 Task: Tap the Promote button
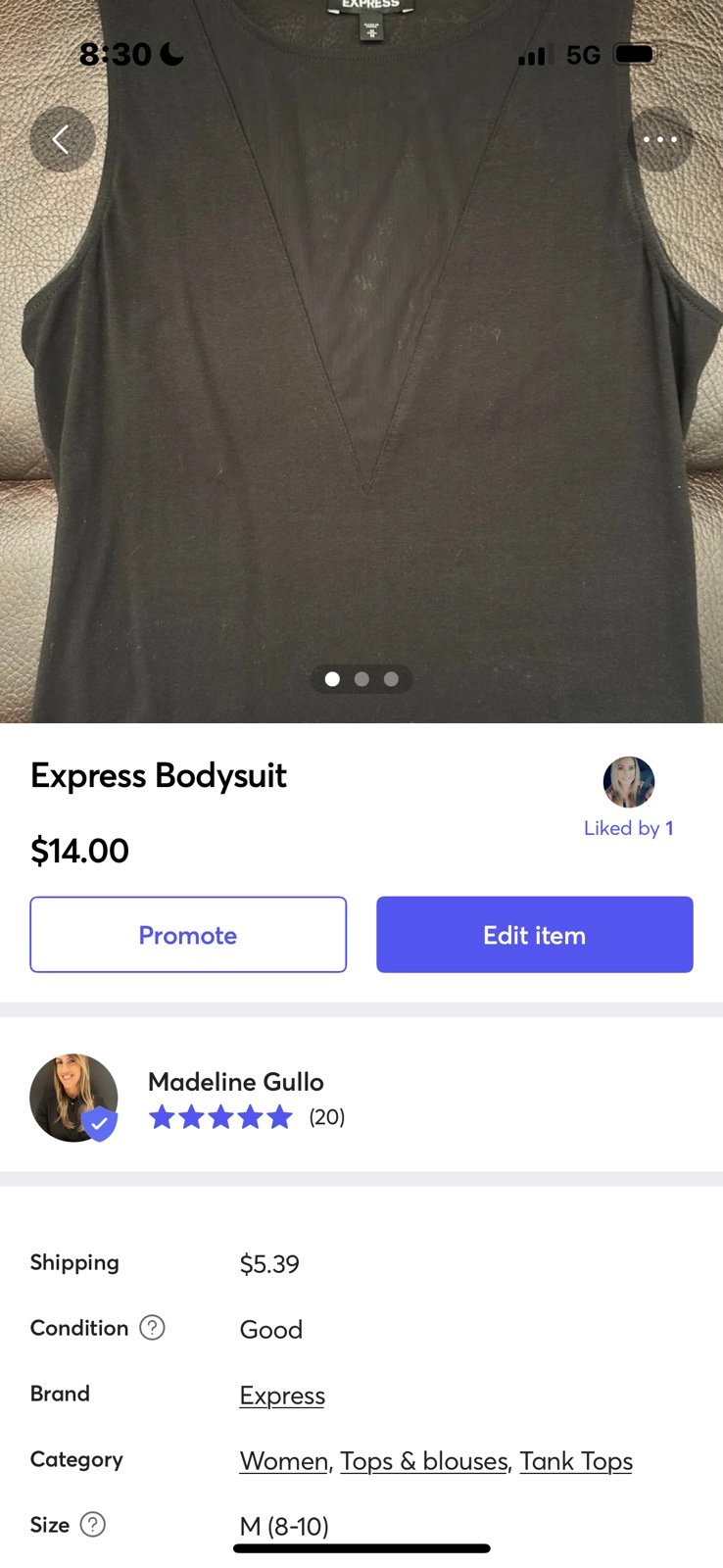[188, 935]
